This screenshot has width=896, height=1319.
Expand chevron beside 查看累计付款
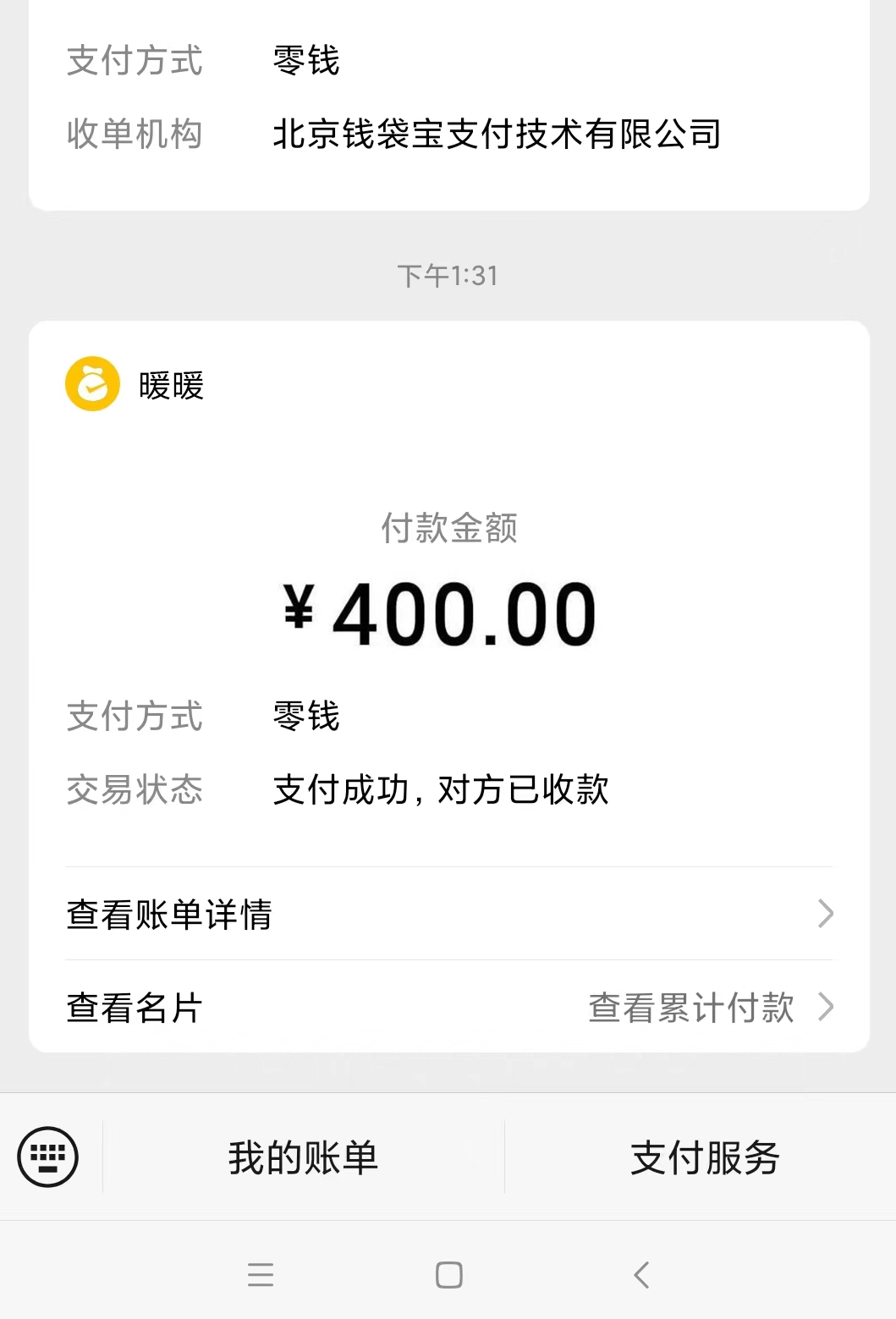coord(827,1008)
